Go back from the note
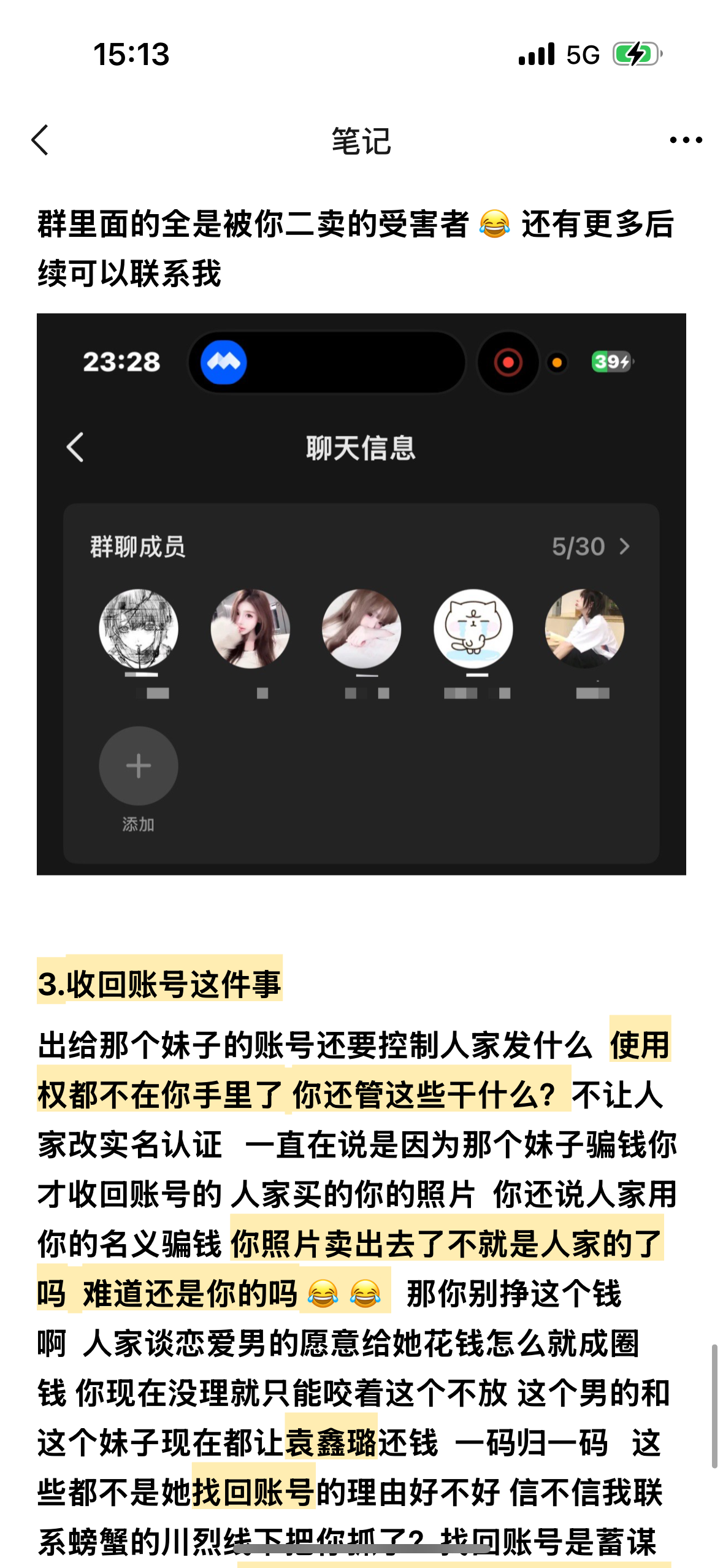 click(x=40, y=140)
